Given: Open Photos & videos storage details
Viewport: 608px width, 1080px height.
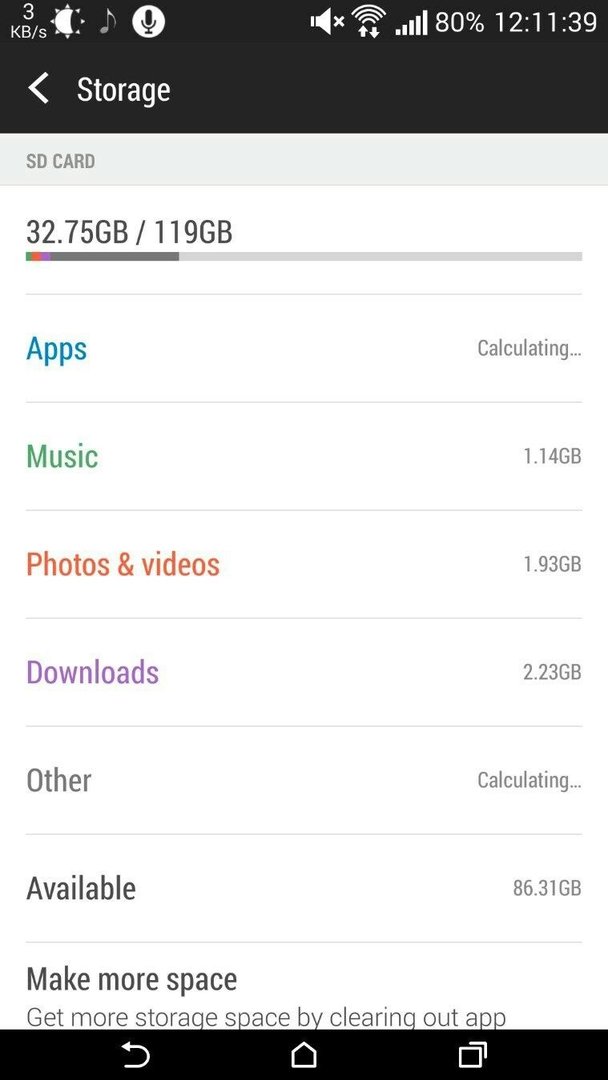Looking at the screenshot, I should (304, 565).
